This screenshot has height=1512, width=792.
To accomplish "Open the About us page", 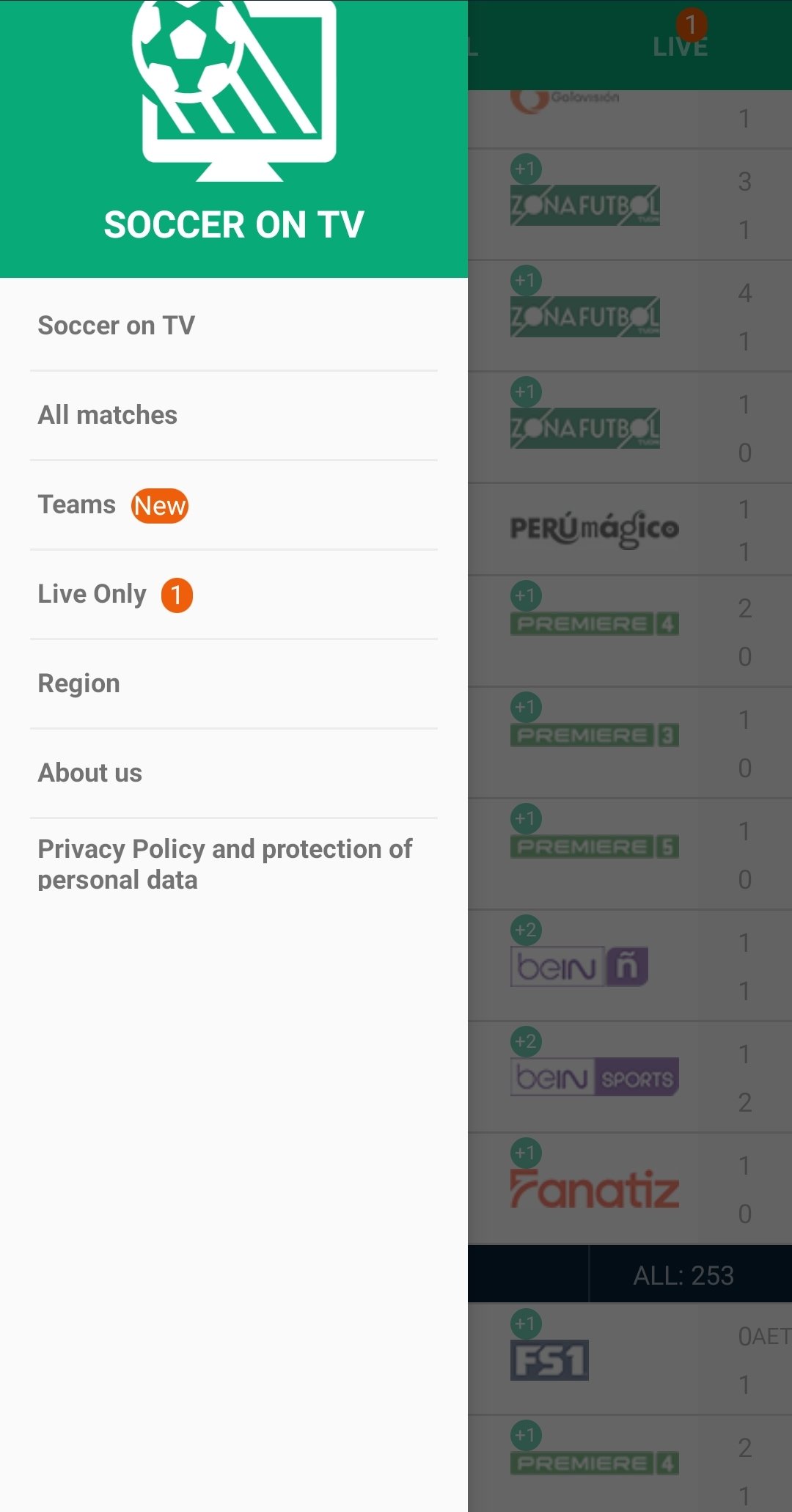I will pos(234,773).
